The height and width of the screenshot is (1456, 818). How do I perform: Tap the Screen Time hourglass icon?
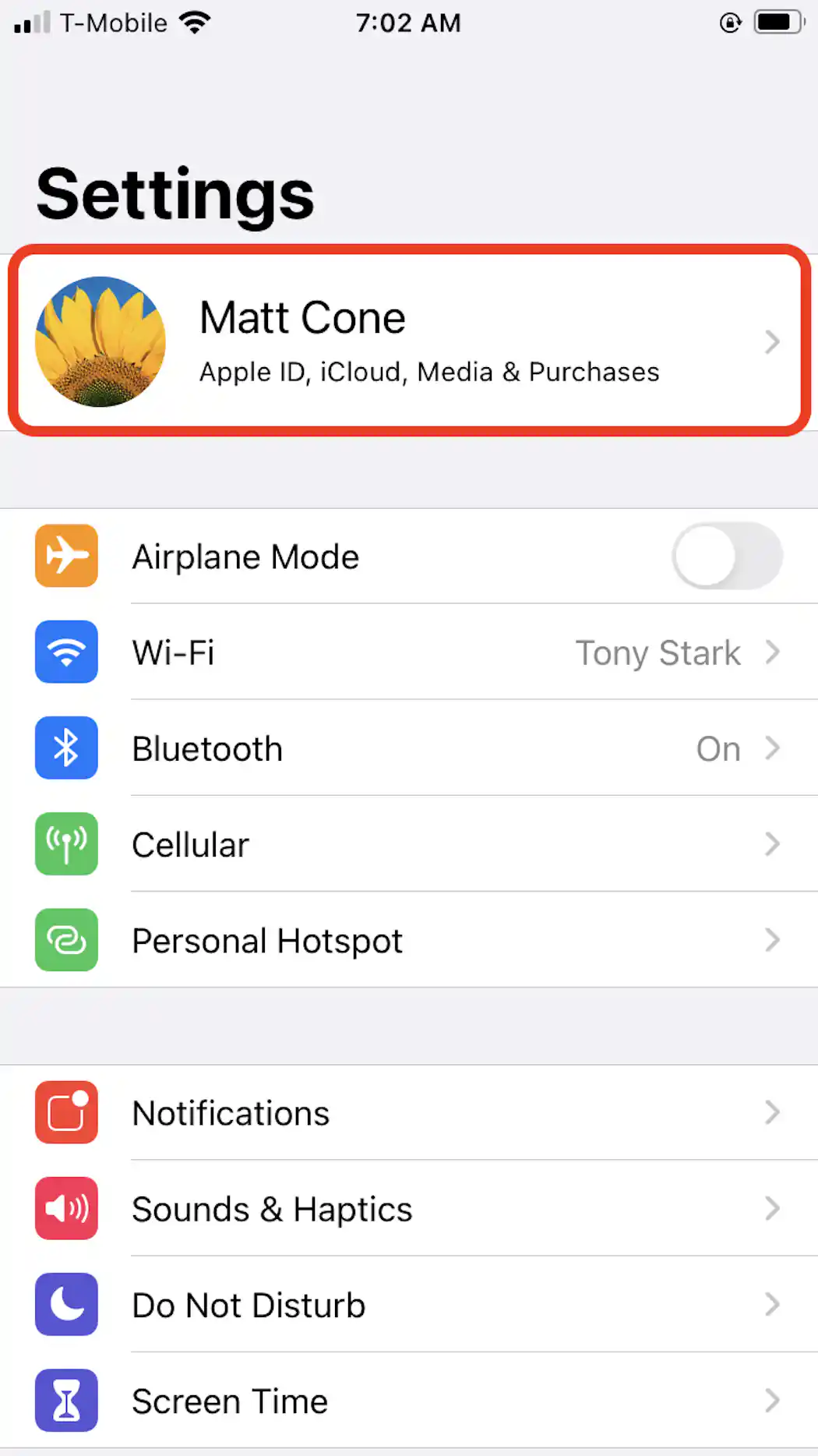(x=66, y=1401)
